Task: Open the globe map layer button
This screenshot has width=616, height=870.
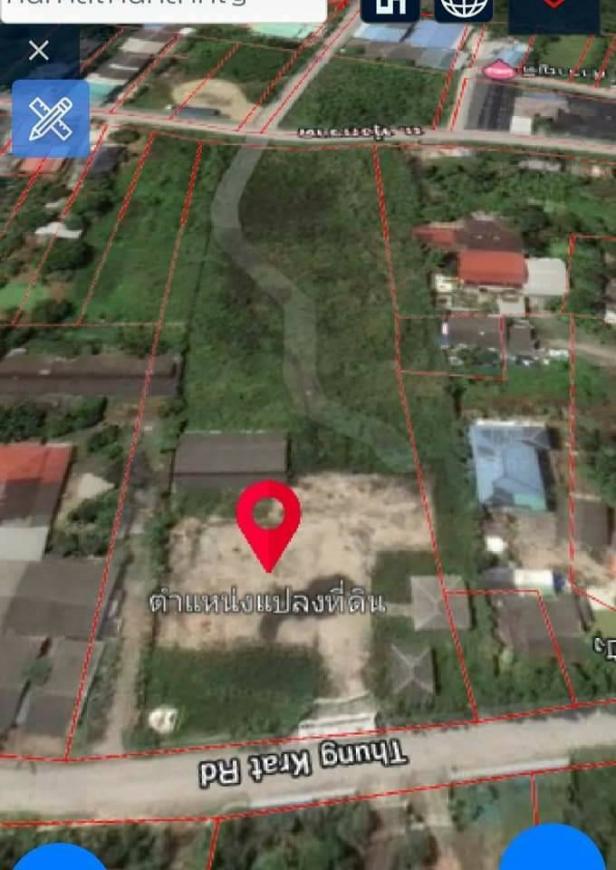Action: point(463,9)
